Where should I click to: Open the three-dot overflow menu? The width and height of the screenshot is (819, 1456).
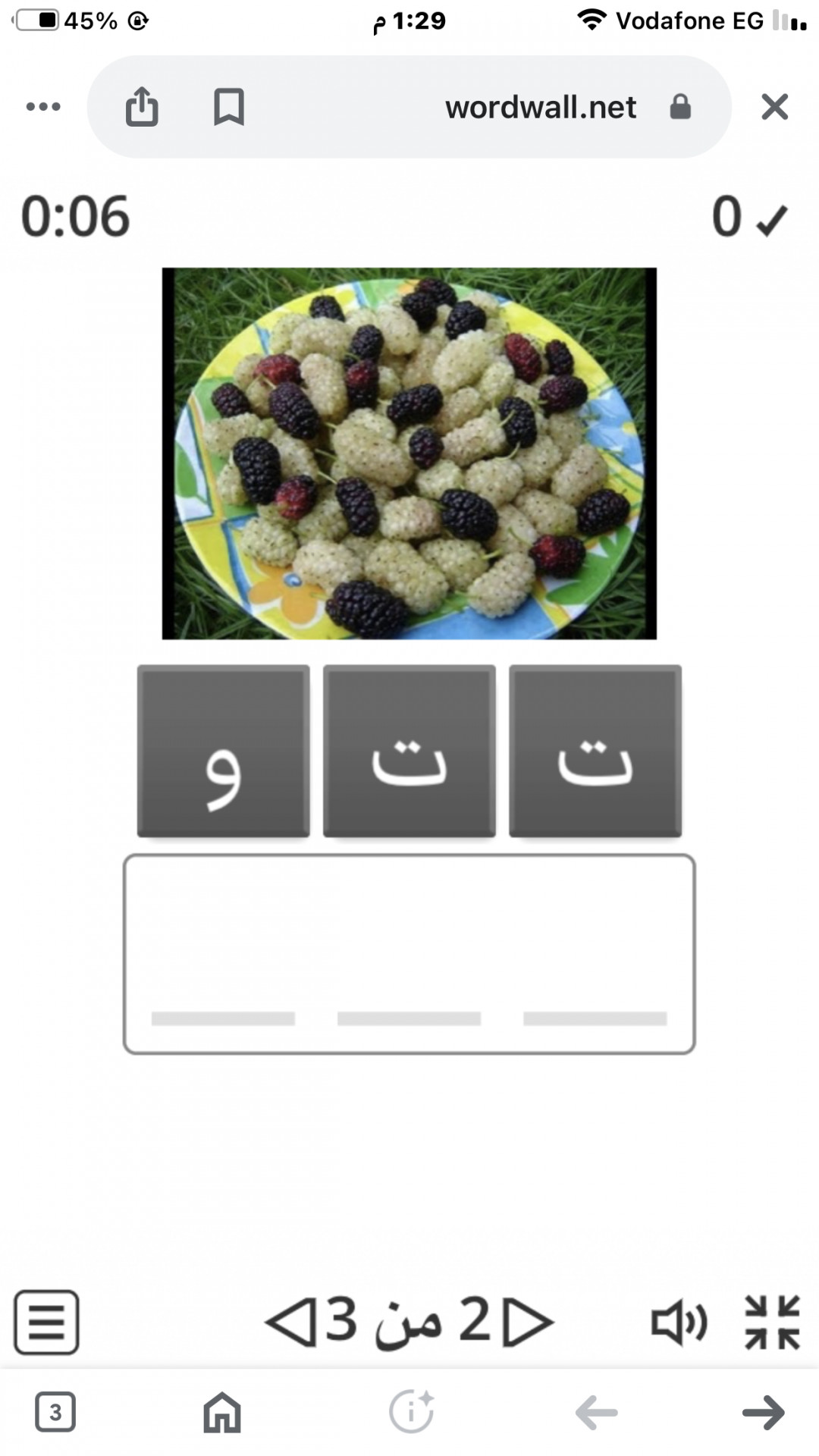click(x=43, y=107)
